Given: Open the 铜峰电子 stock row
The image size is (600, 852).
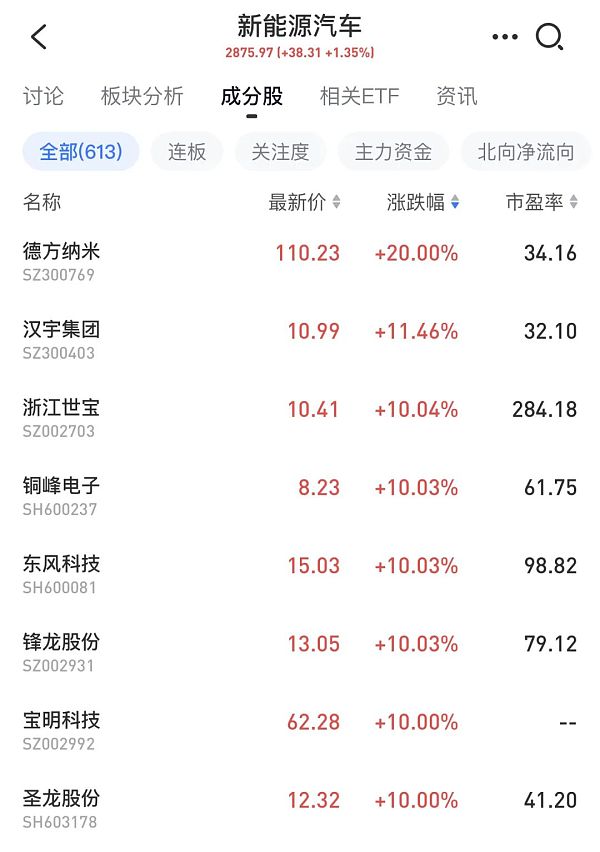Looking at the screenshot, I should click(62, 494).
